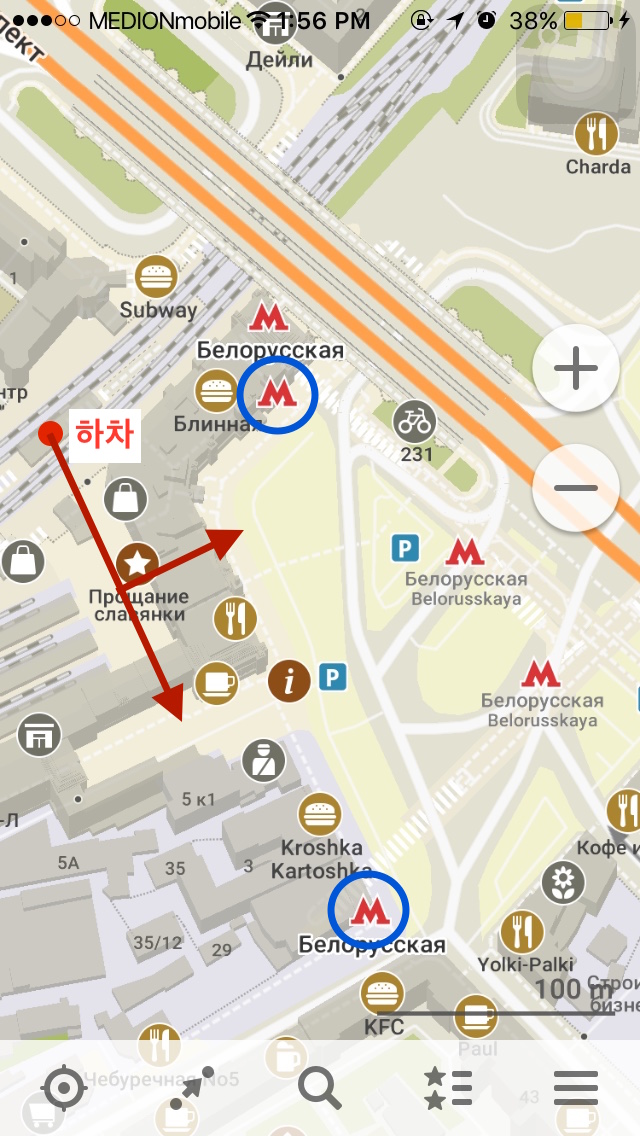This screenshot has height=1136, width=640.
Task: Open the search magnifier
Action: pos(320,1088)
